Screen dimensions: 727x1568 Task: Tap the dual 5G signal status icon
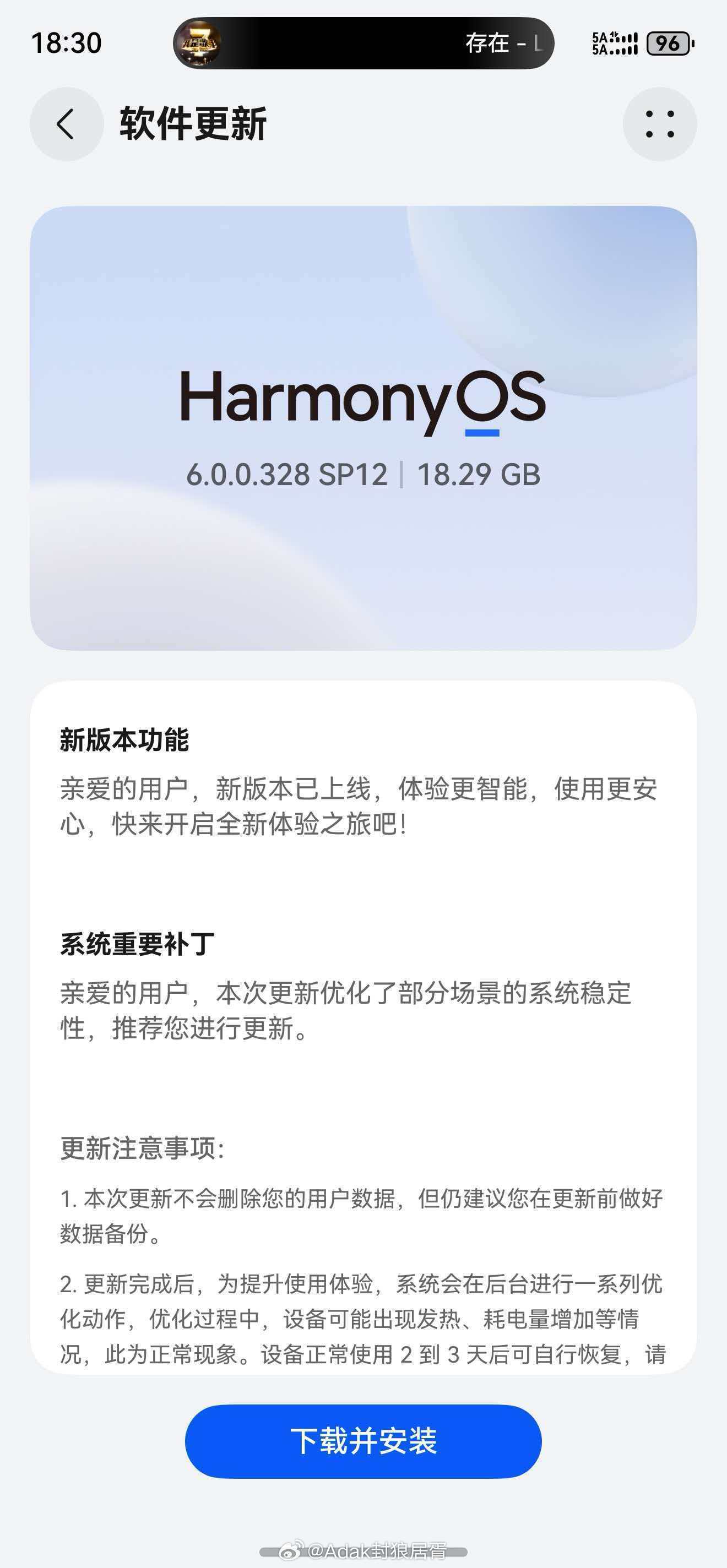click(x=613, y=42)
